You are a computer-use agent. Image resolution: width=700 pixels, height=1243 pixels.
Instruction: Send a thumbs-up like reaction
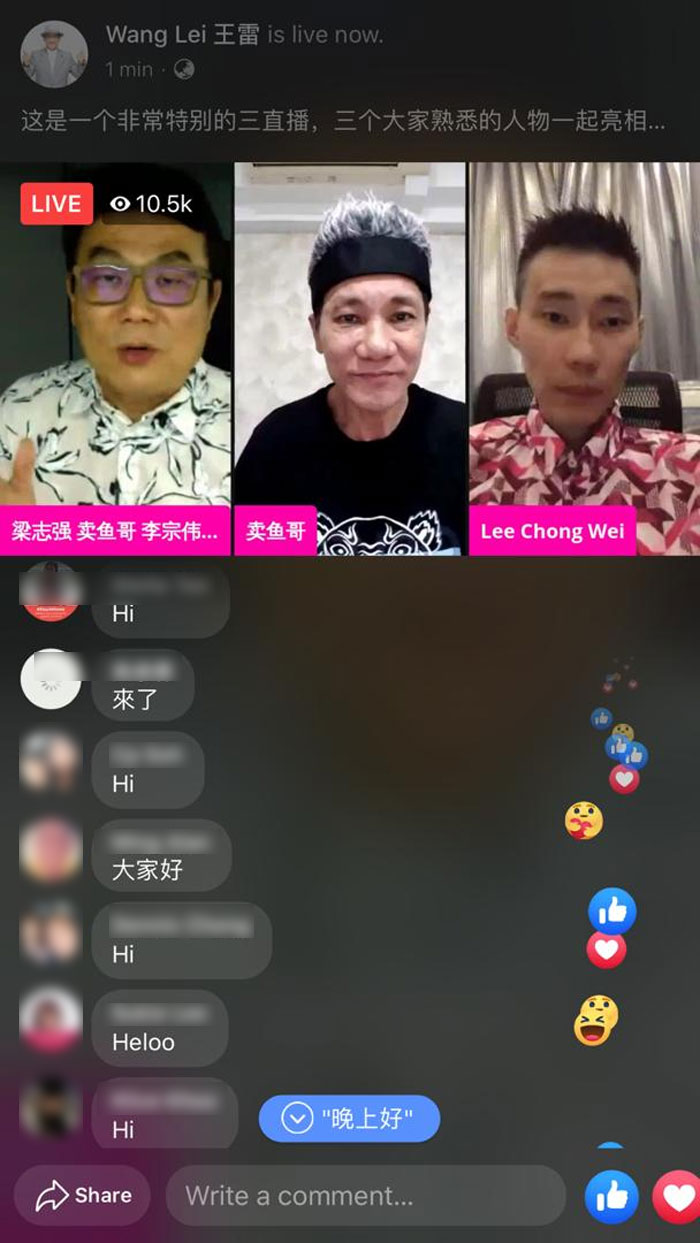611,1196
